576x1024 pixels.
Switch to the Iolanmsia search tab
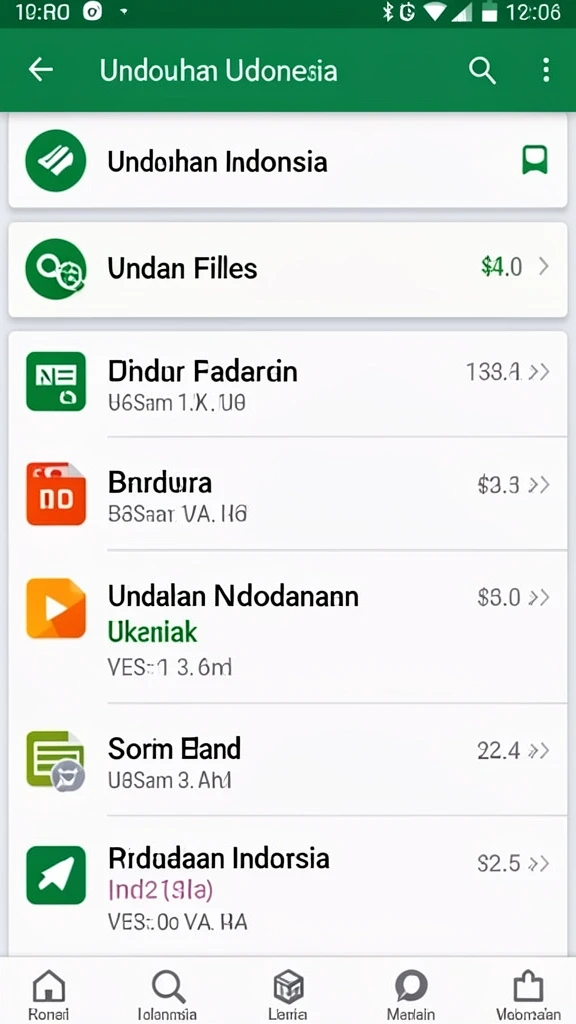(168, 994)
